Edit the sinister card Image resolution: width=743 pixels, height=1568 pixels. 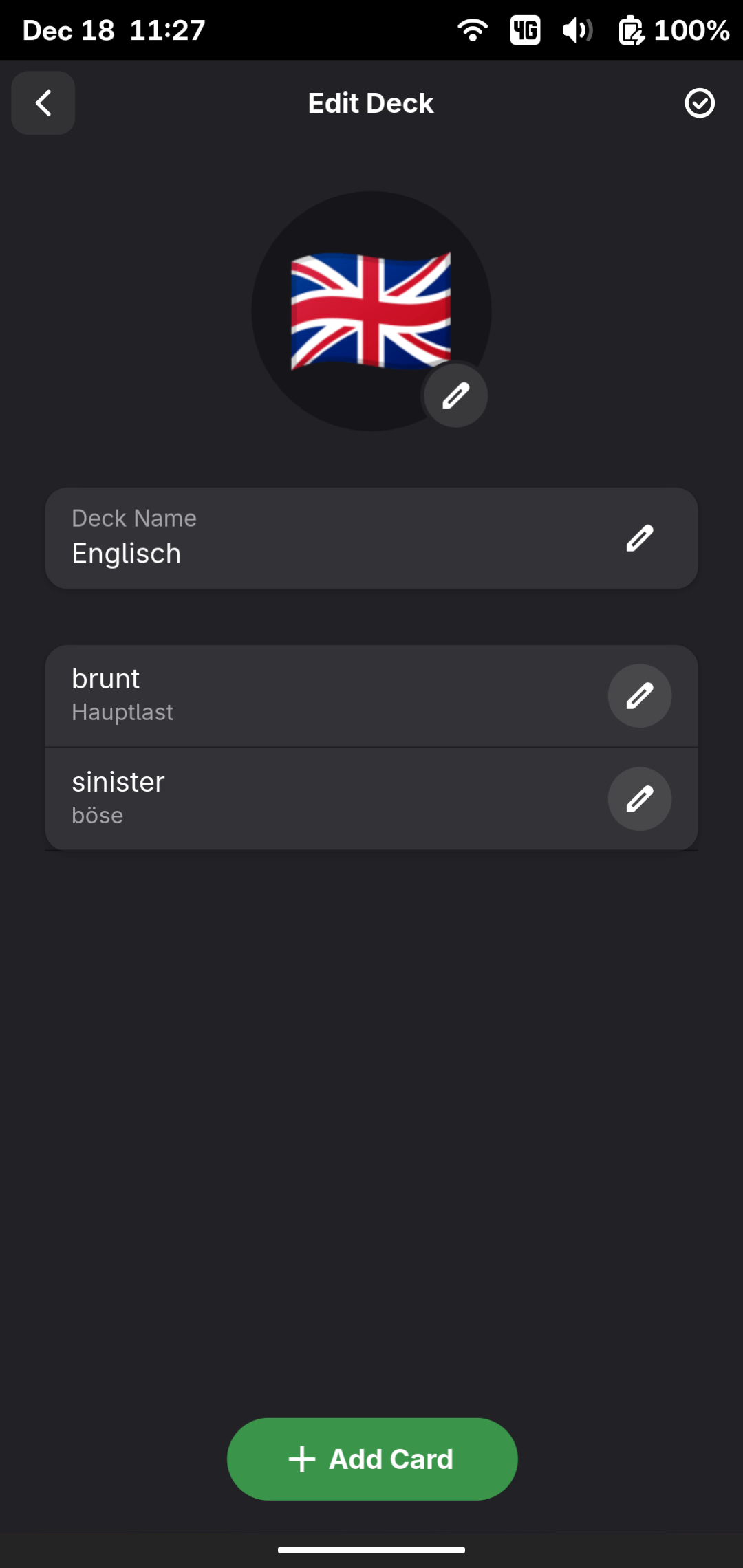639,799
